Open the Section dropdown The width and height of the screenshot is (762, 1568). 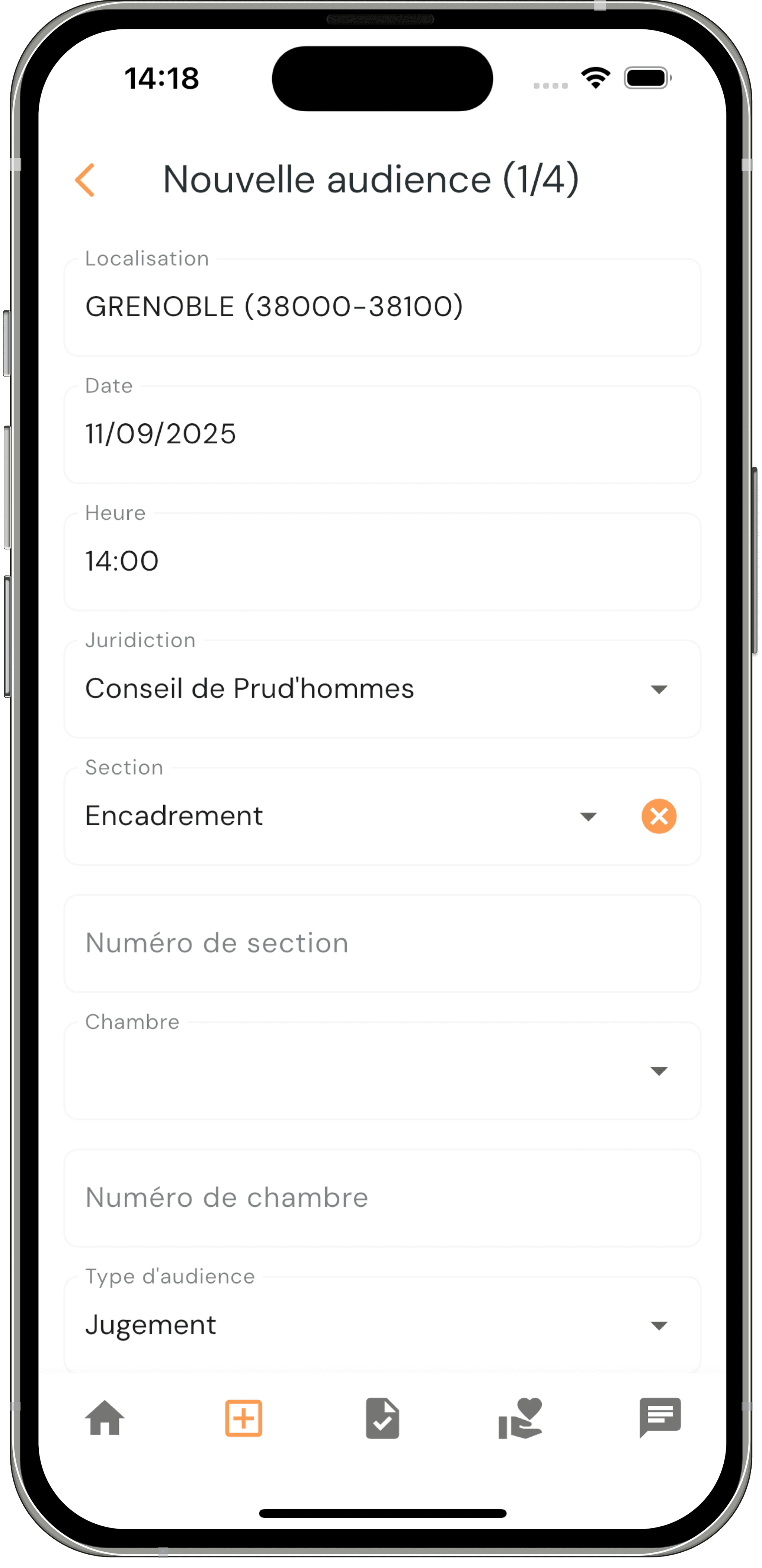pyautogui.click(x=341, y=816)
